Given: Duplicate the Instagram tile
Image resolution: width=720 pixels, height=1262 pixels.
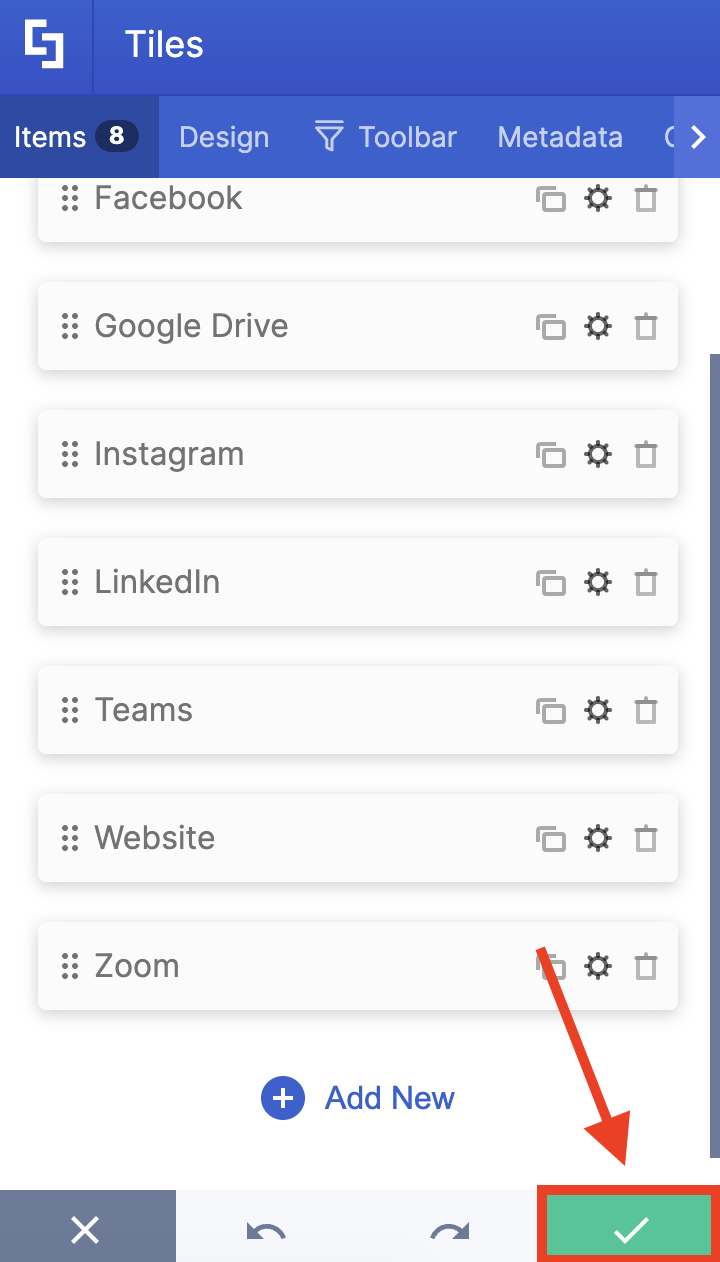Looking at the screenshot, I should (x=551, y=454).
